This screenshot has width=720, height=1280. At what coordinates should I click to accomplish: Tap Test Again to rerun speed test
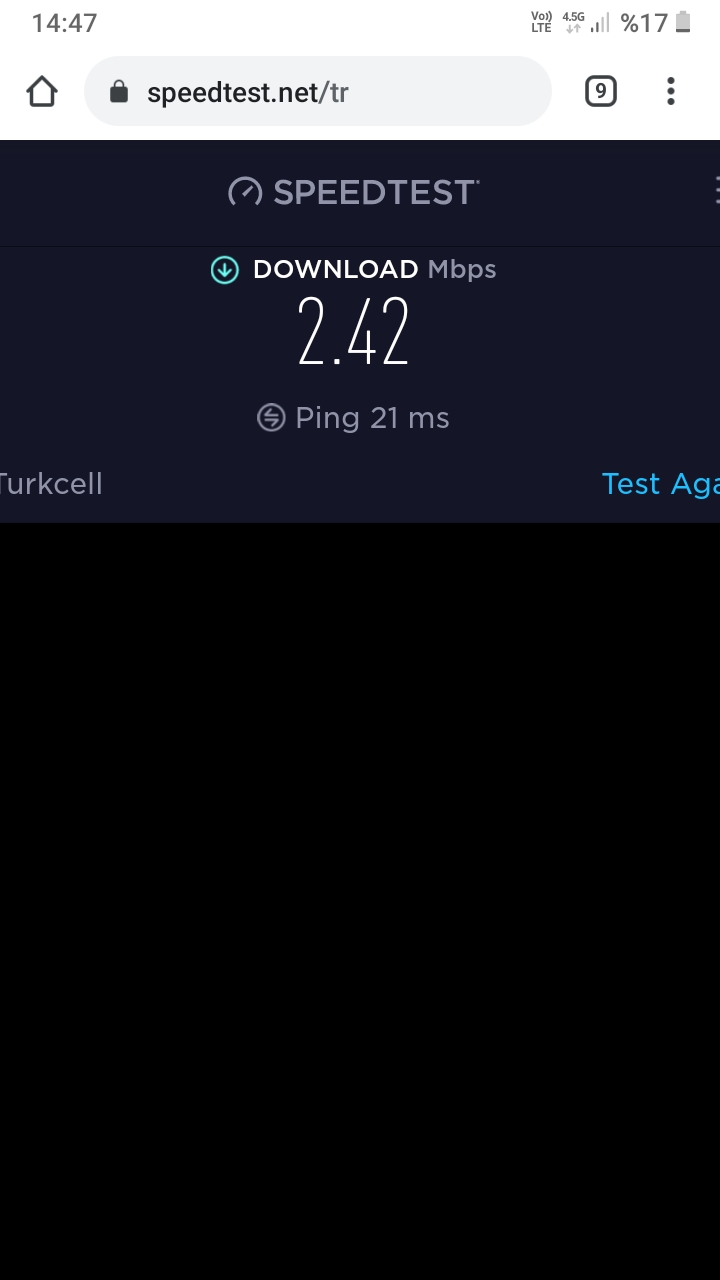[660, 484]
